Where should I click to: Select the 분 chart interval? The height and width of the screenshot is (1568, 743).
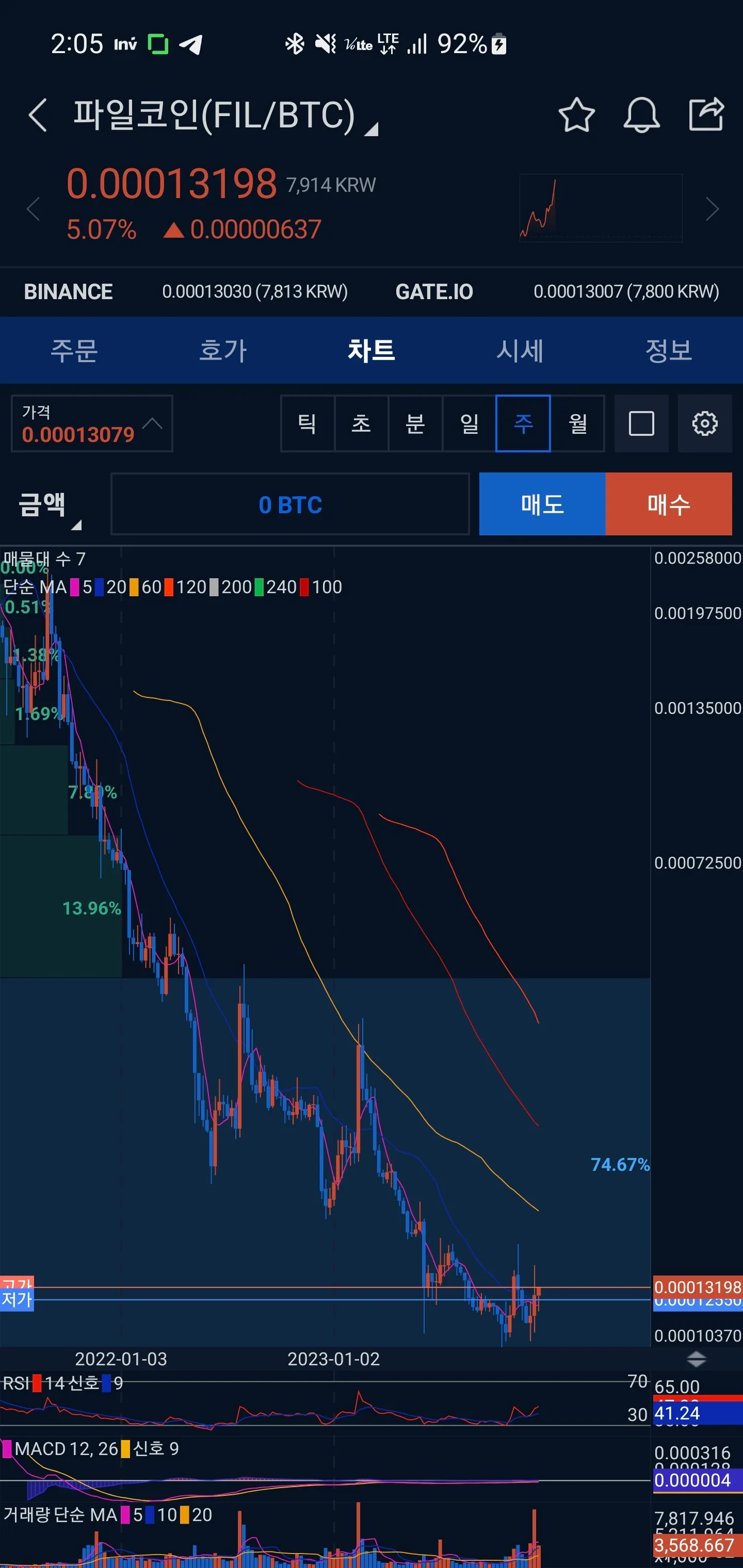[415, 423]
